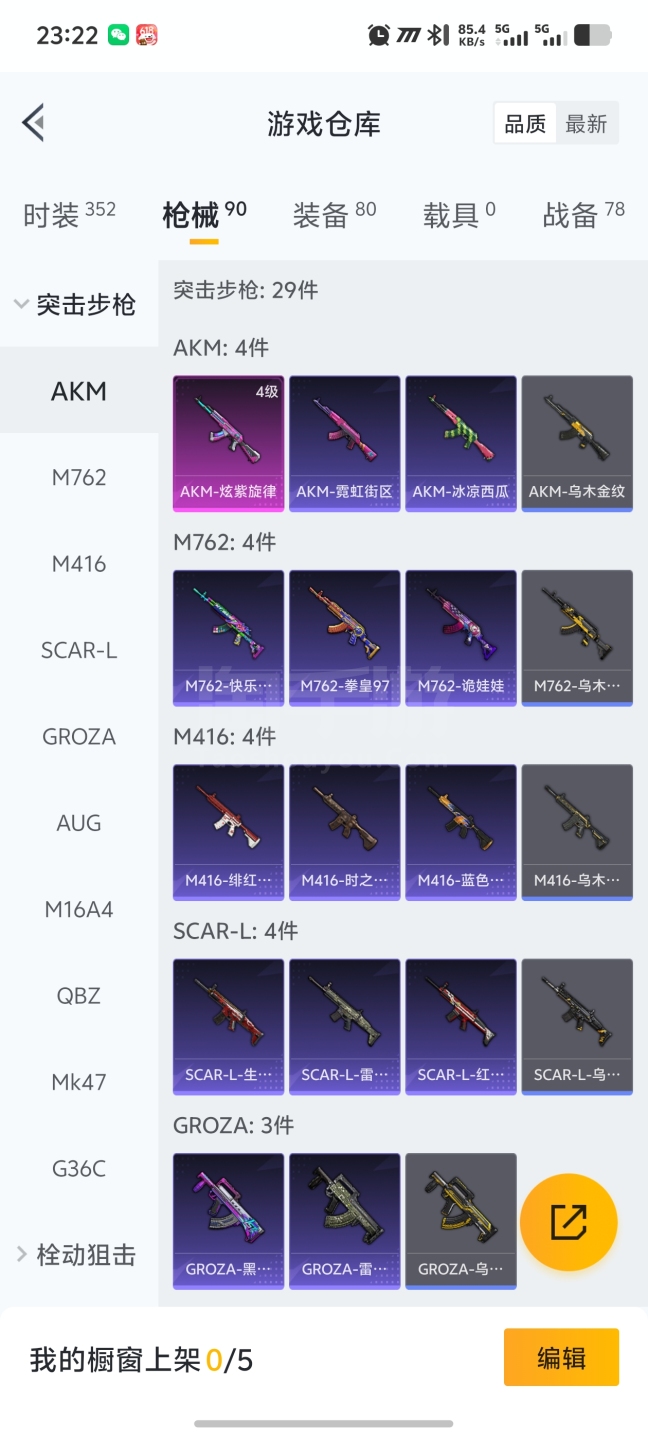The width and height of the screenshot is (648, 1440).
Task: Open the GROZA-雷 skin card
Action: click(x=344, y=1220)
